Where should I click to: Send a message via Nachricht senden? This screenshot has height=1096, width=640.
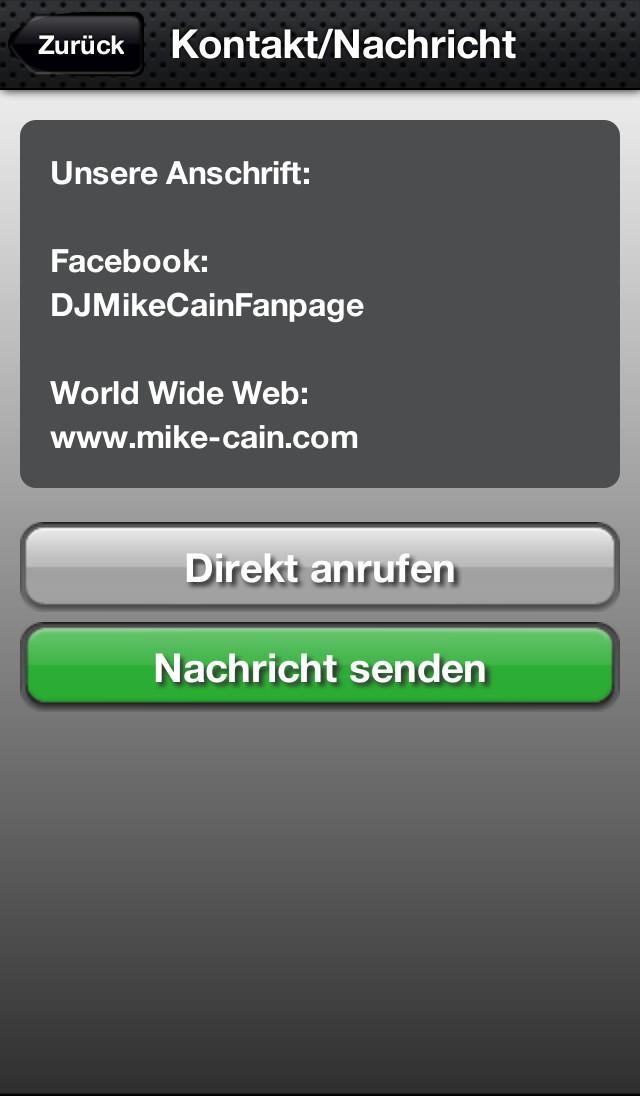tap(320, 665)
